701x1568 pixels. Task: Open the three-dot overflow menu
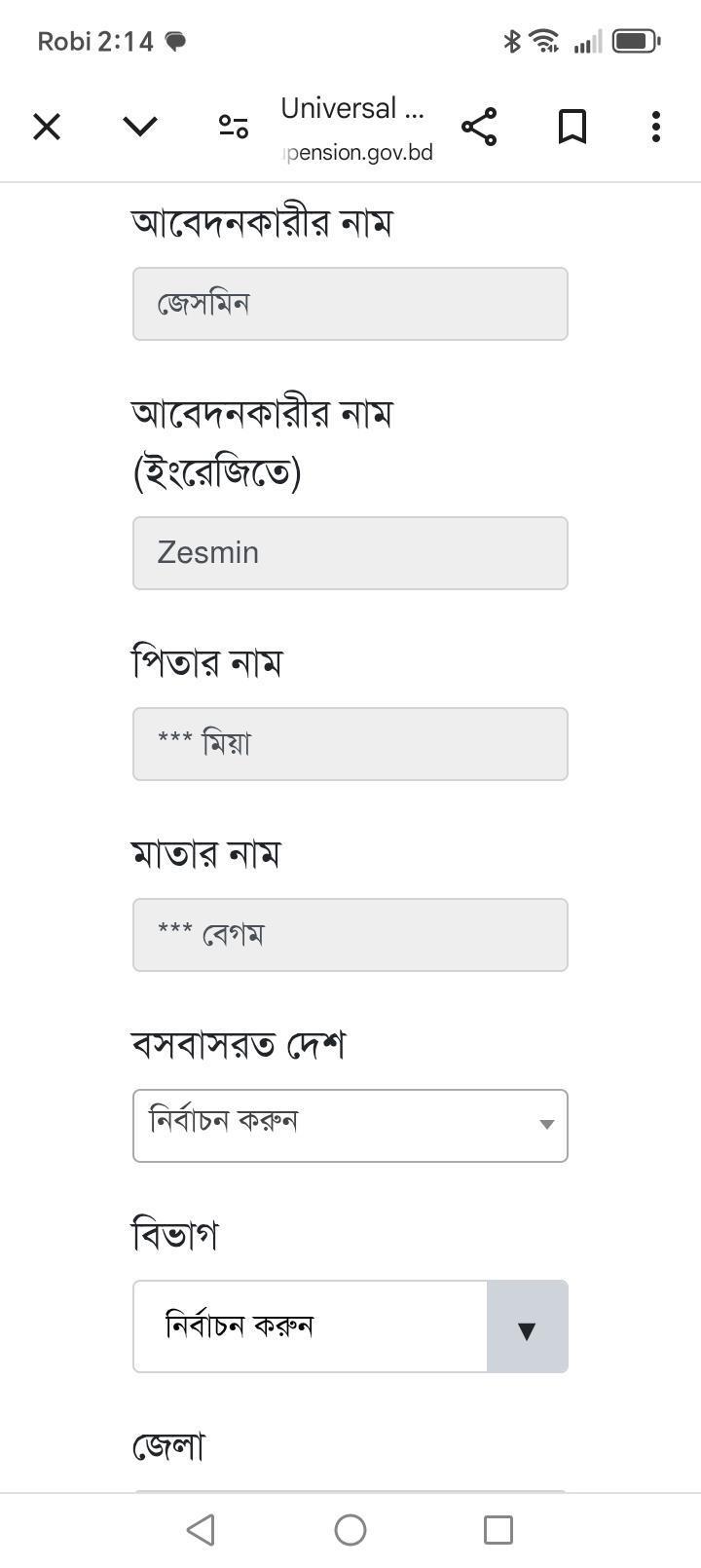[x=656, y=127]
